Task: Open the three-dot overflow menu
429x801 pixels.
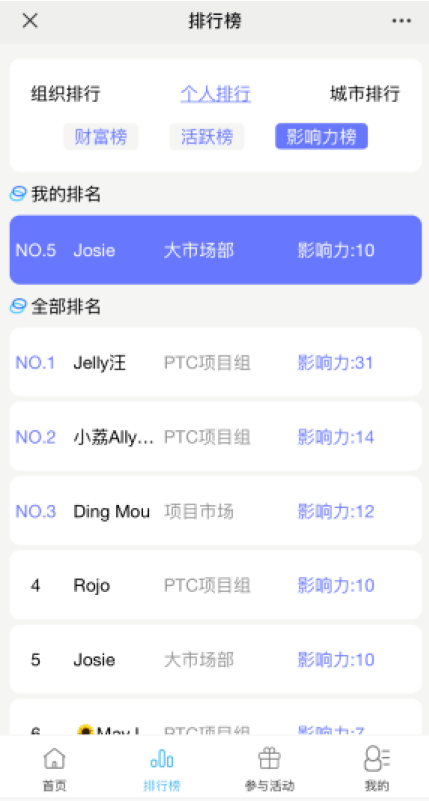Action: [401, 21]
